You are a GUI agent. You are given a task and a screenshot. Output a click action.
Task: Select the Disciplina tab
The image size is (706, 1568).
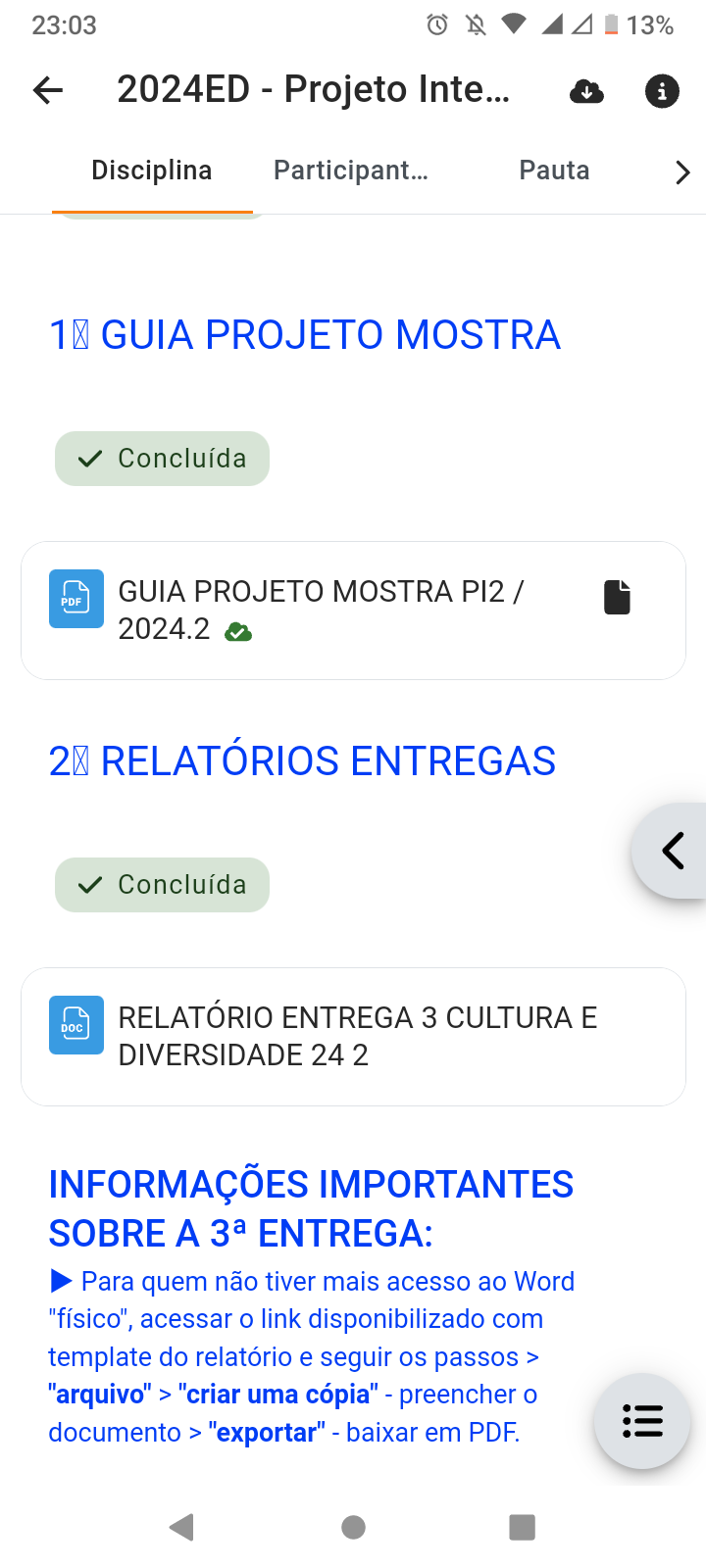[152, 171]
